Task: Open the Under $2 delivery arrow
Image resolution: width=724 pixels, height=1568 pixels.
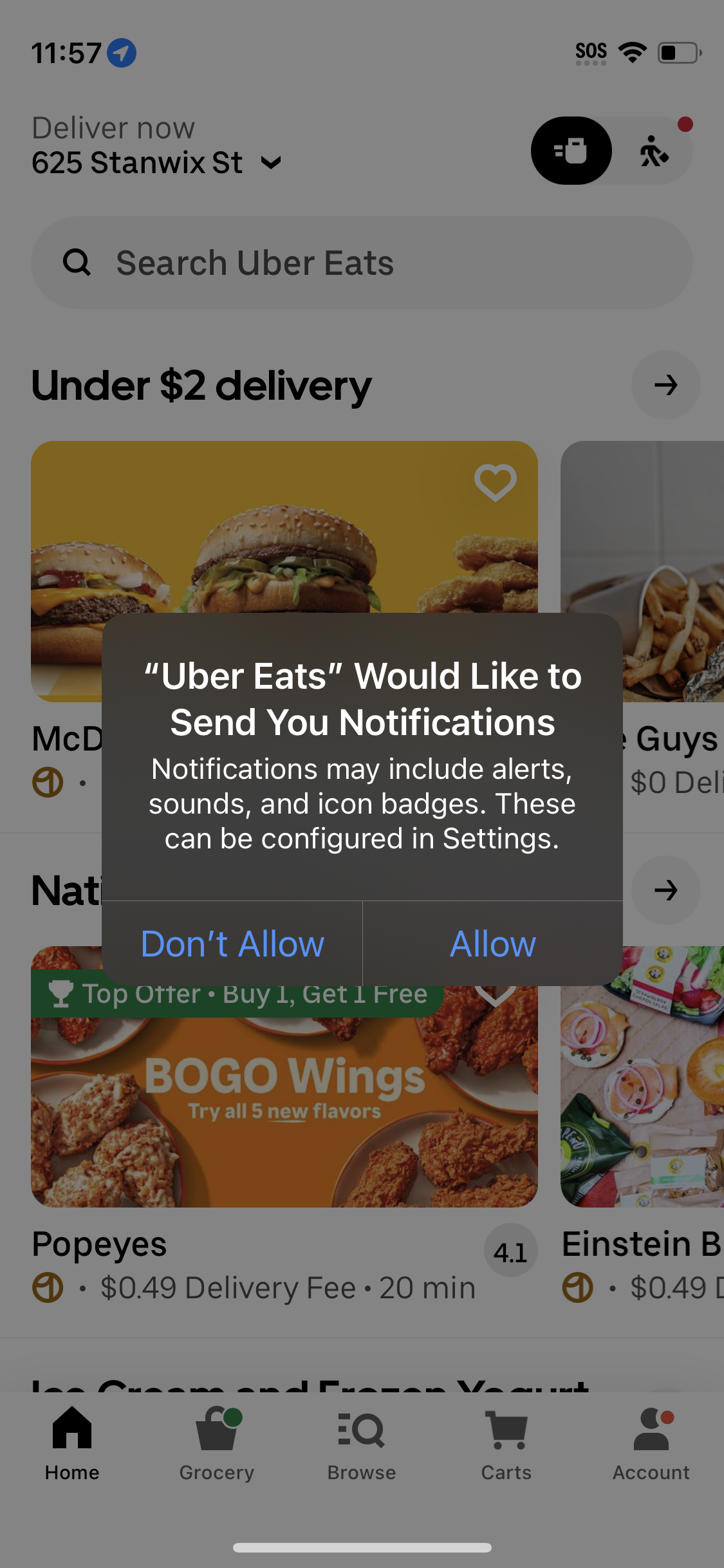Action: 666,385
